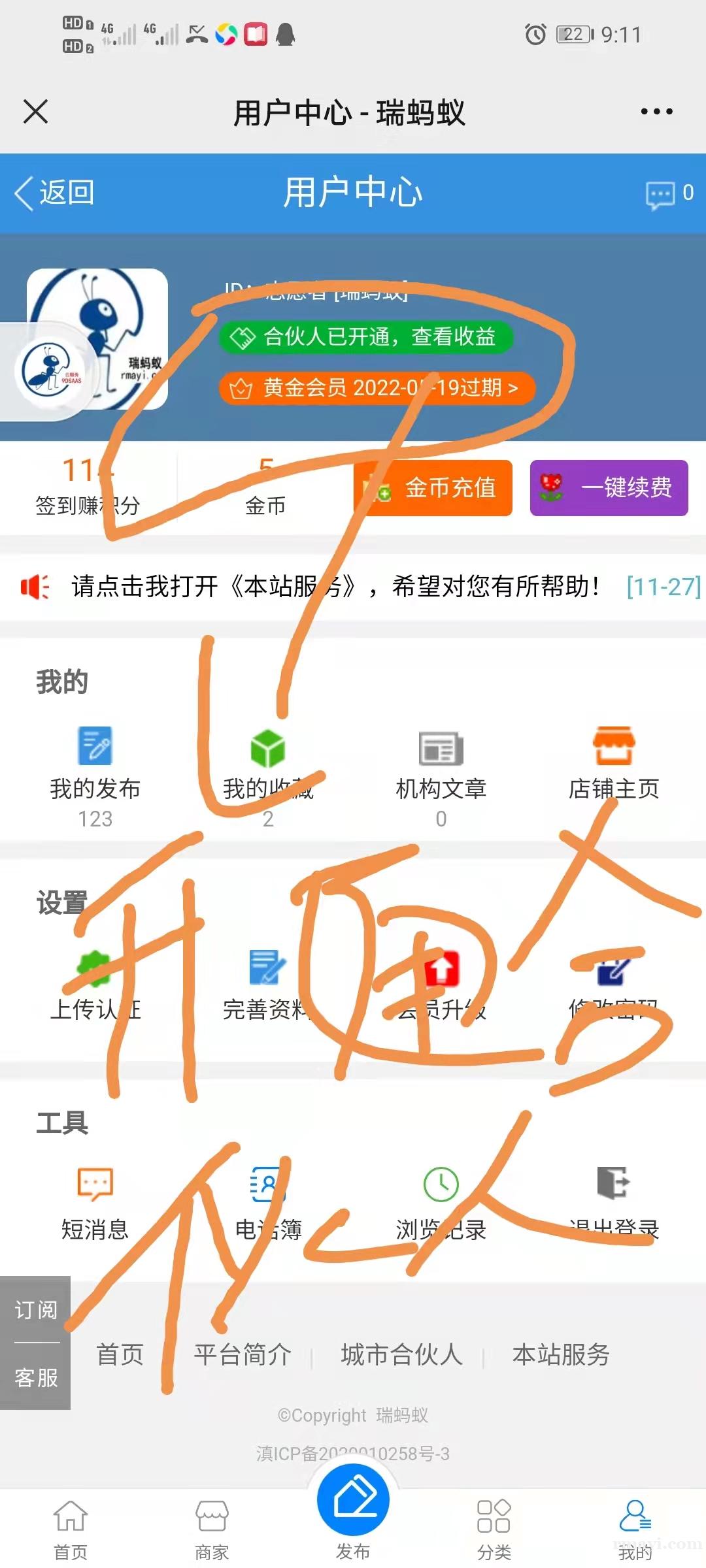706x1568 pixels.
Task: Go back using 返回
Action: coord(55,193)
